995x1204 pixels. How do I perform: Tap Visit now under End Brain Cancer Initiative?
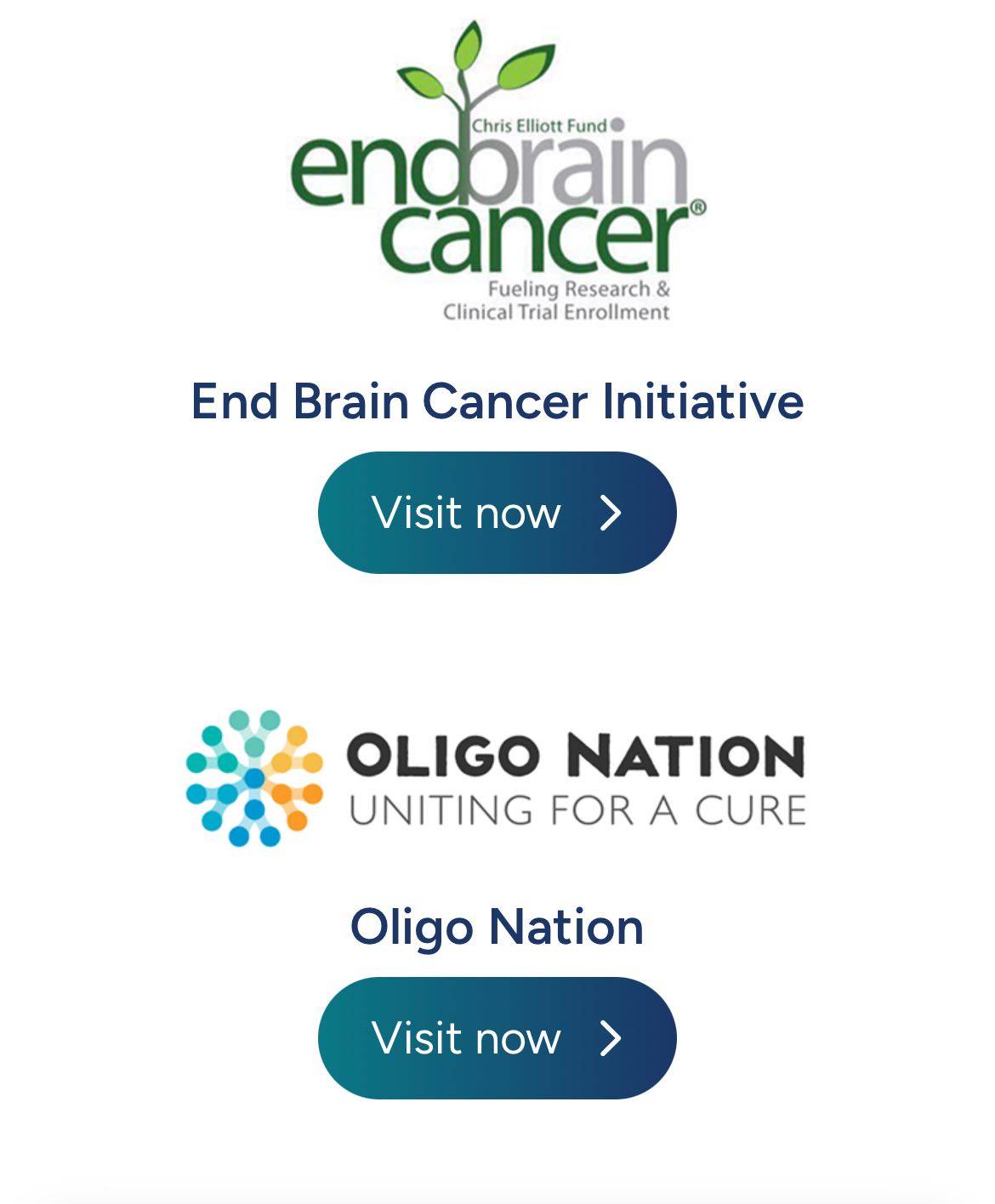497,513
